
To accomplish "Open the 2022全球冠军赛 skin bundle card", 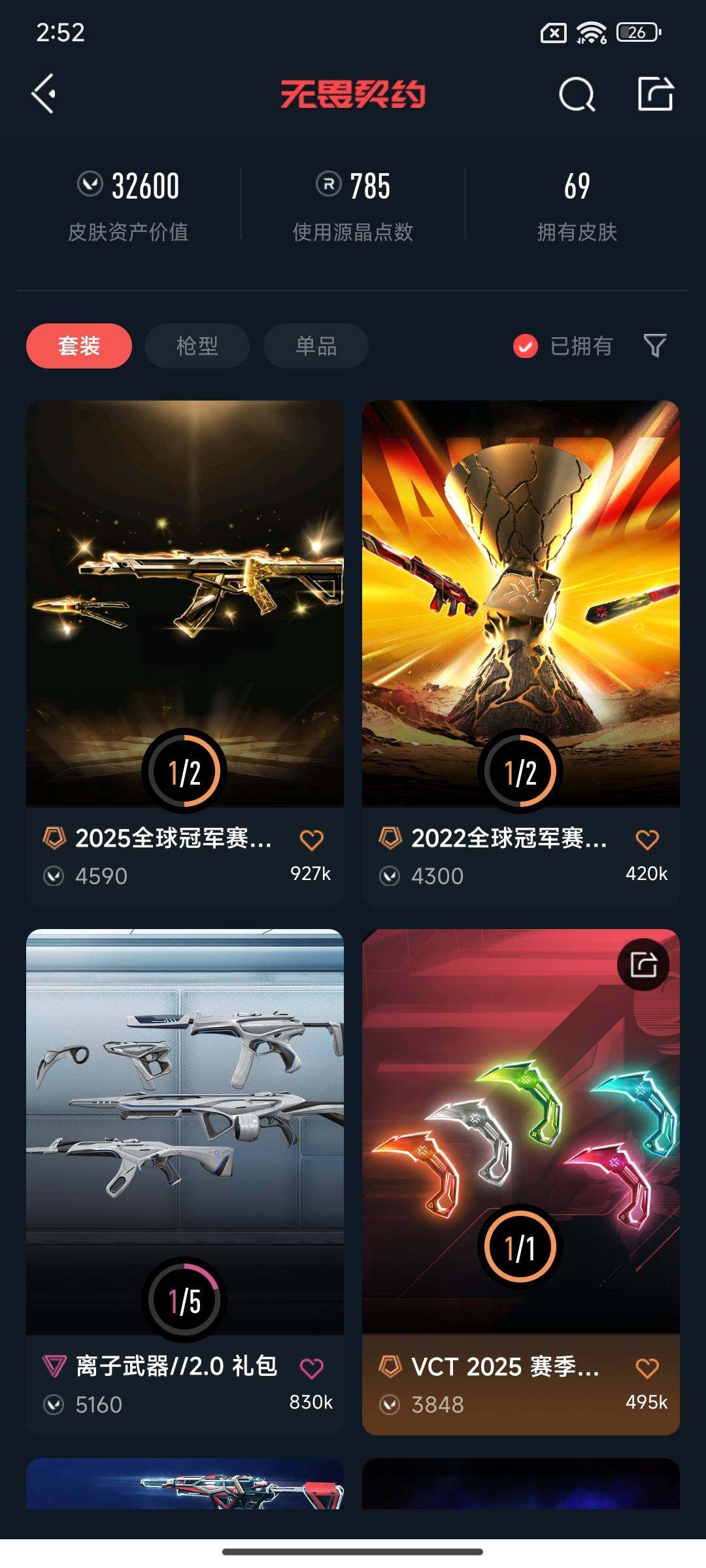I will coord(521,601).
